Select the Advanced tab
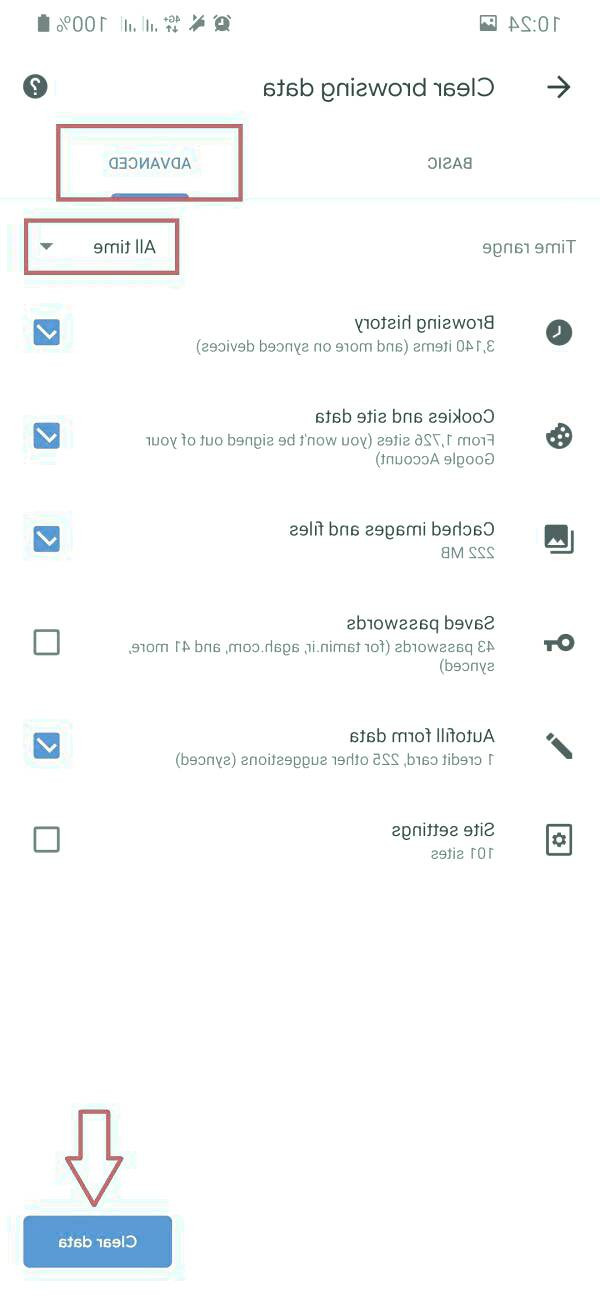600x1300 pixels. (150, 163)
